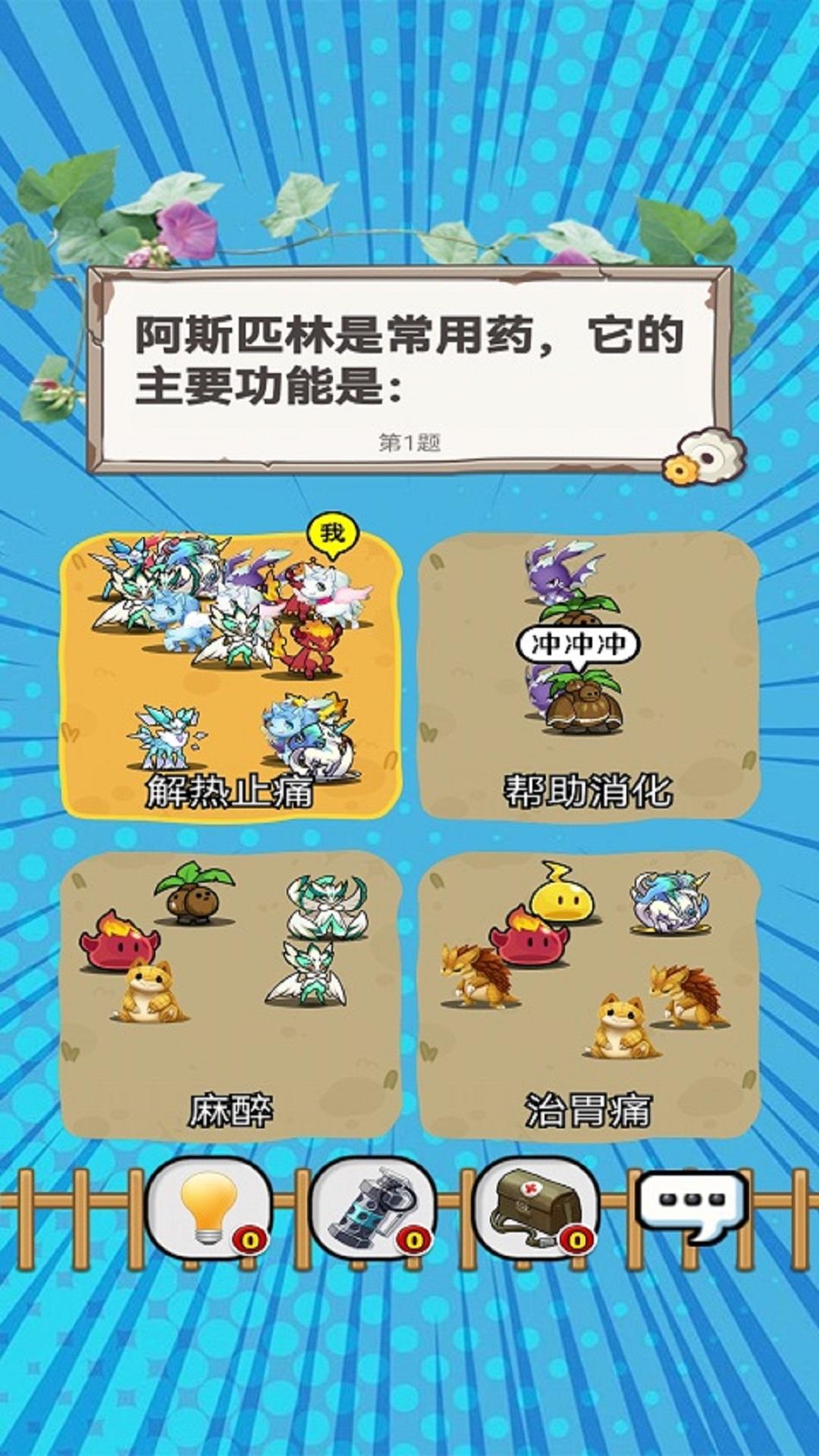The image size is (819, 1456).
Task: Tap the 治胃痛 answer tile
Action: coord(588,995)
